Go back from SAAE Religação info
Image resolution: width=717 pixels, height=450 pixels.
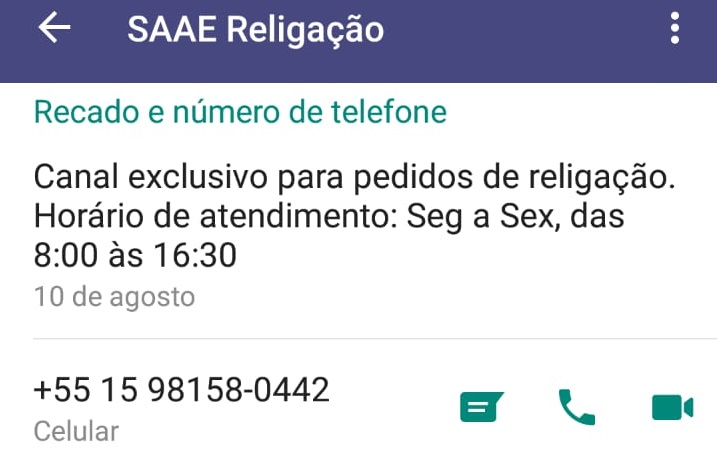(x=54, y=30)
